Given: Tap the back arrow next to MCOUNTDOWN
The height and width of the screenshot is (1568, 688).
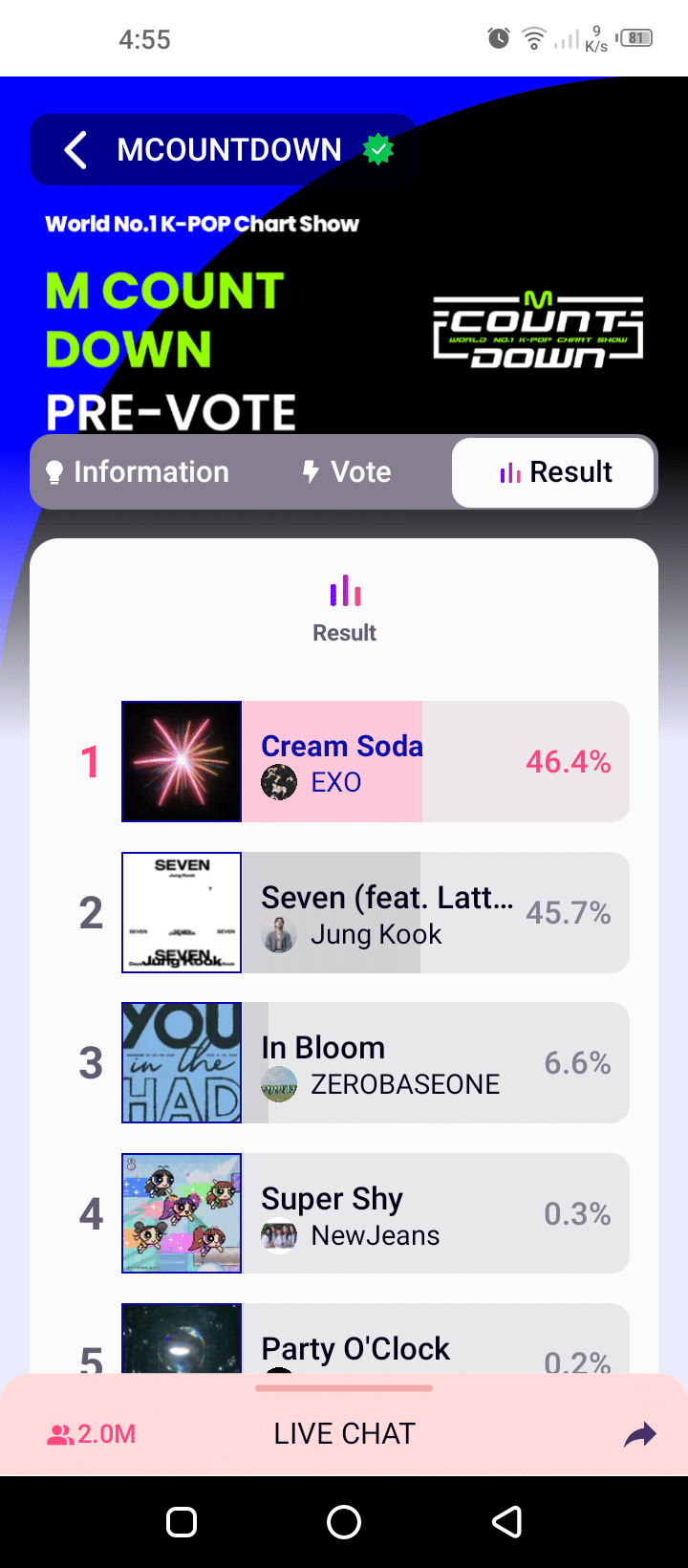Looking at the screenshot, I should pos(76,149).
